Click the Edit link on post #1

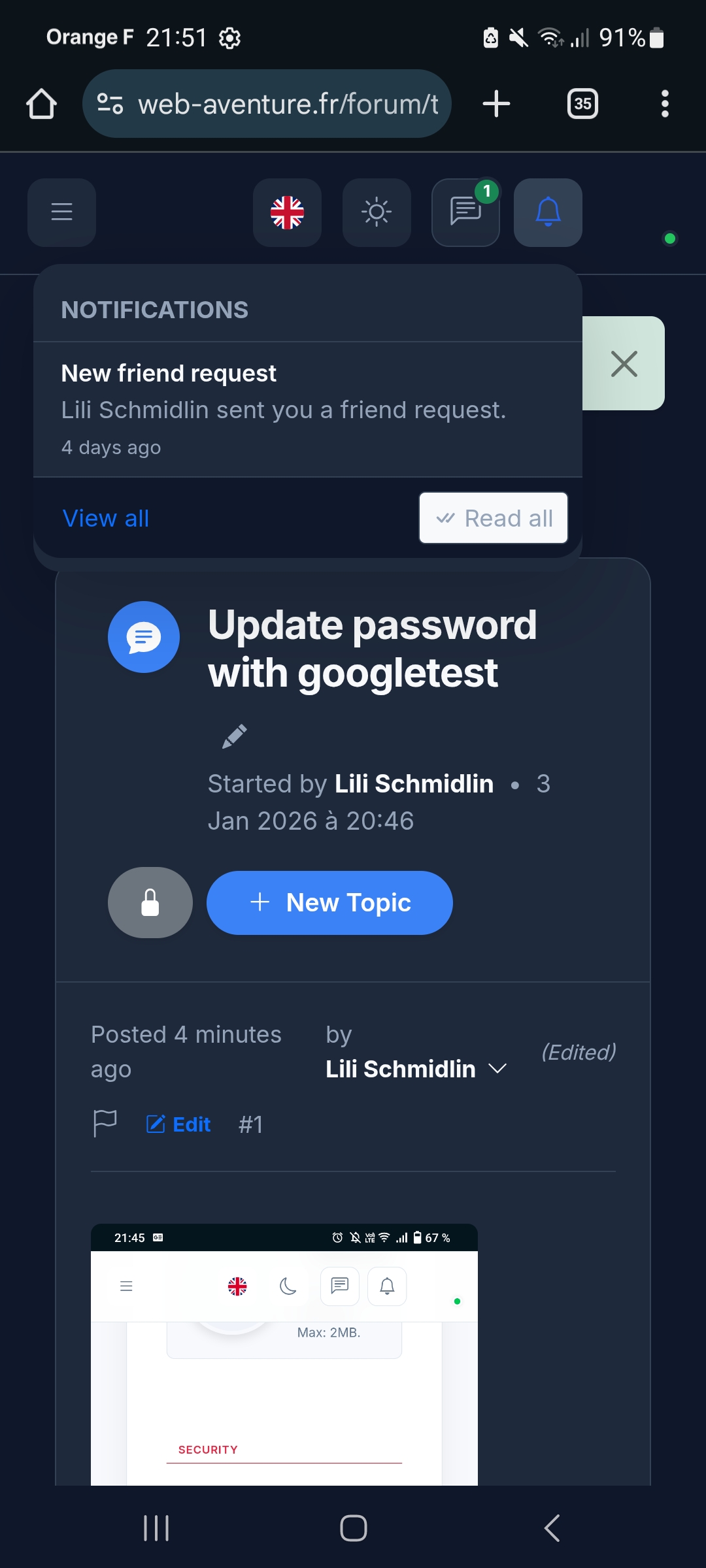pos(178,1124)
